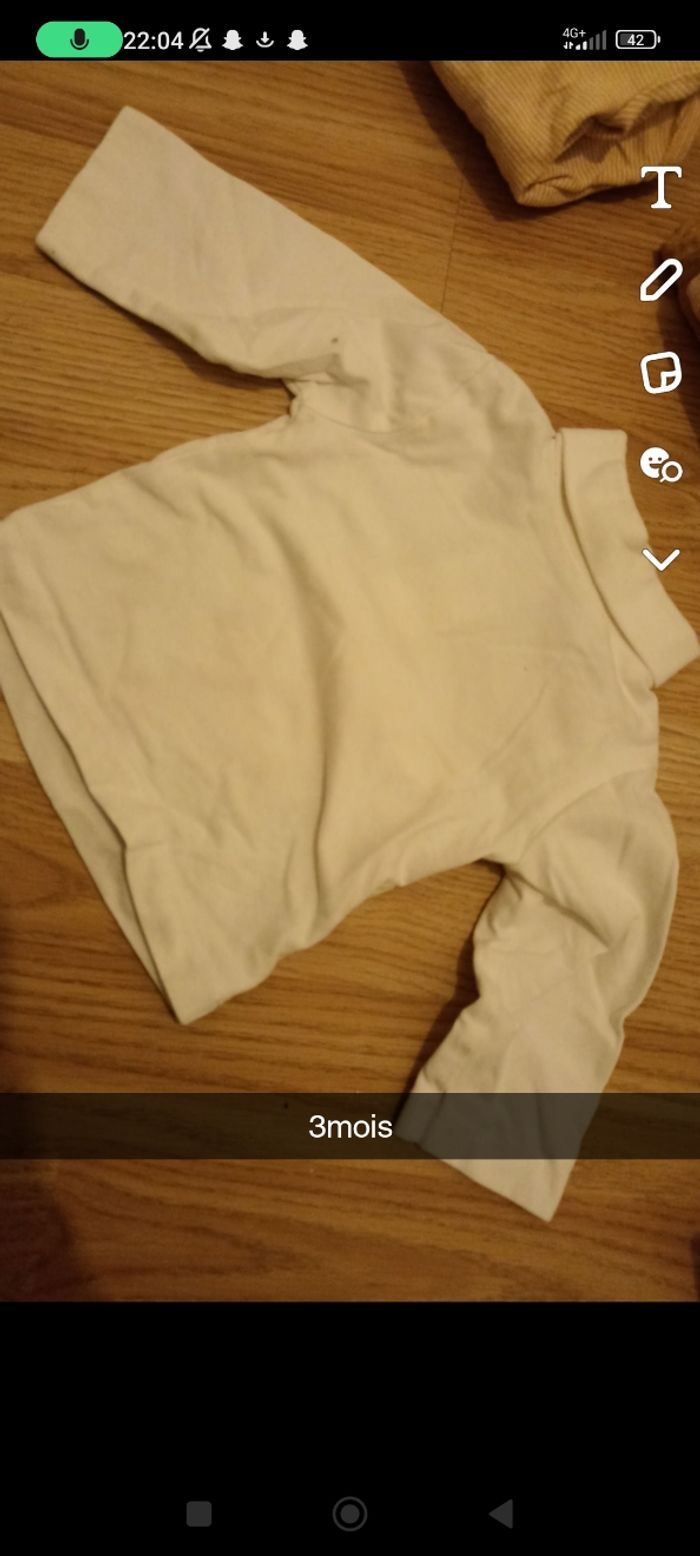Go back using the system back button
Image resolution: width=700 pixels, height=1556 pixels.
(x=501, y=1513)
